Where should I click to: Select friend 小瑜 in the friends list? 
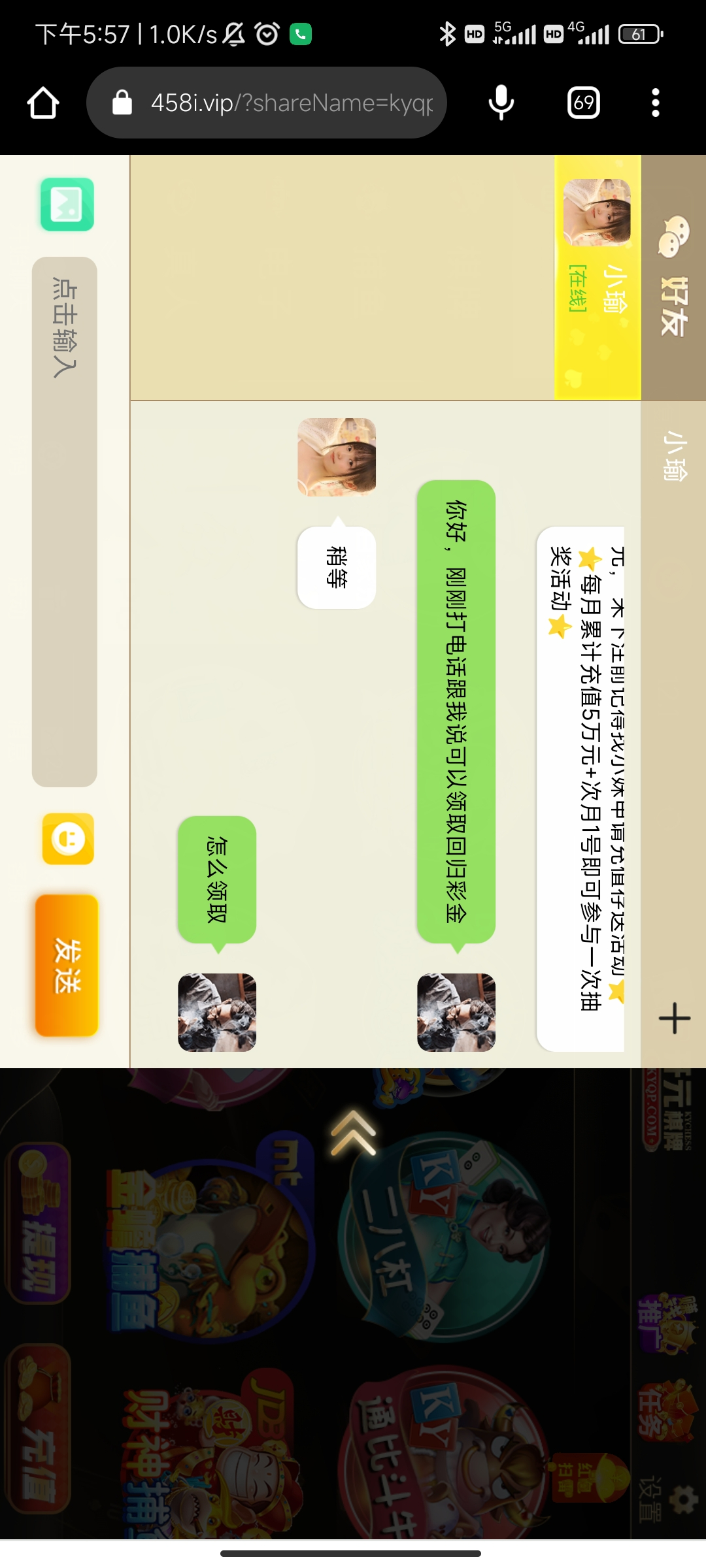[597, 278]
